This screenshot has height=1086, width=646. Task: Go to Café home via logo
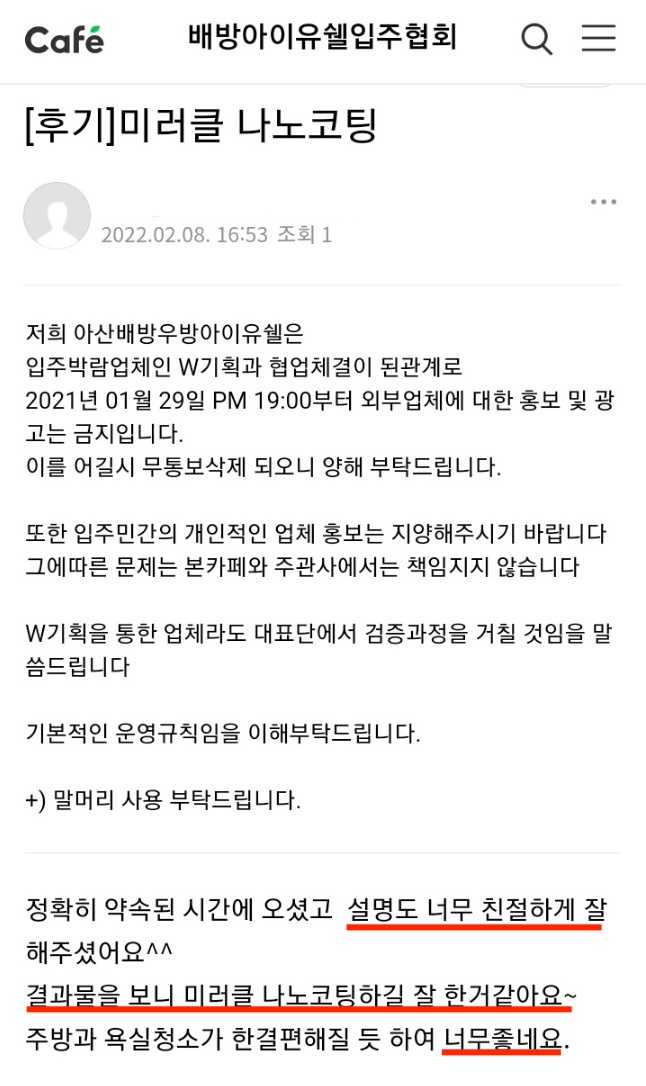click(64, 40)
